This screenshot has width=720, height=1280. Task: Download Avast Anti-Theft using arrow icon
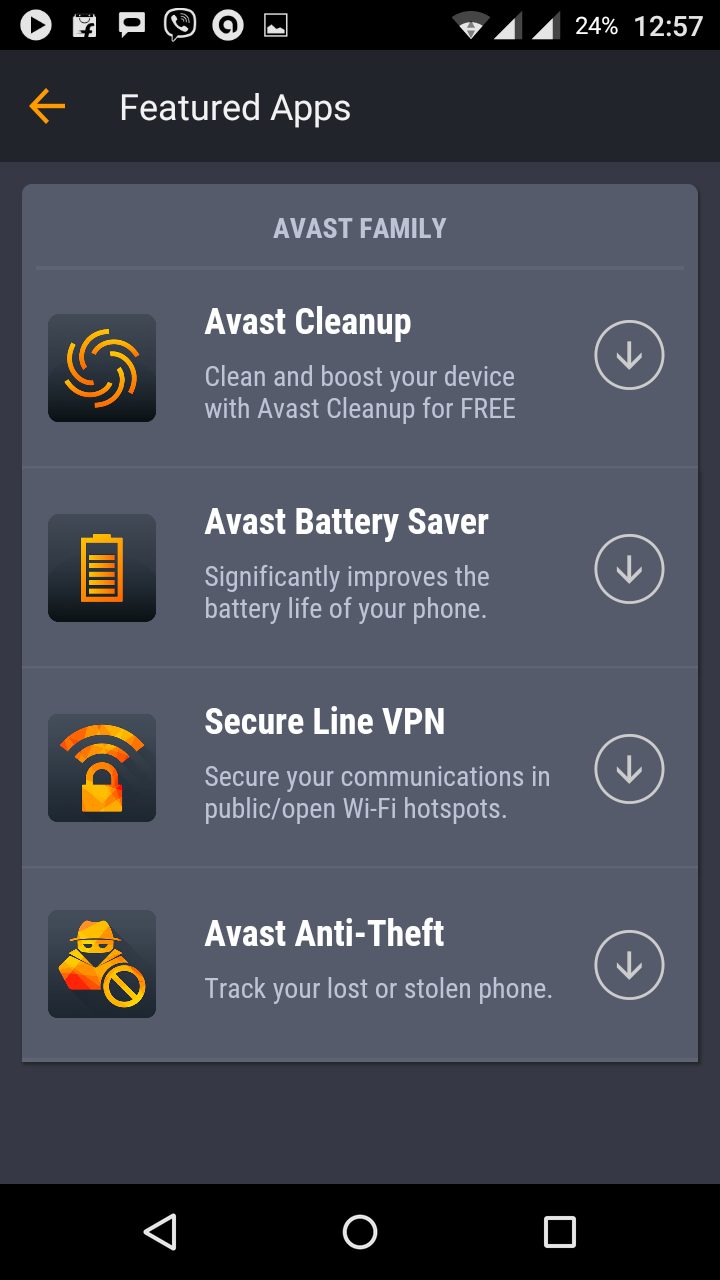pyautogui.click(x=629, y=965)
